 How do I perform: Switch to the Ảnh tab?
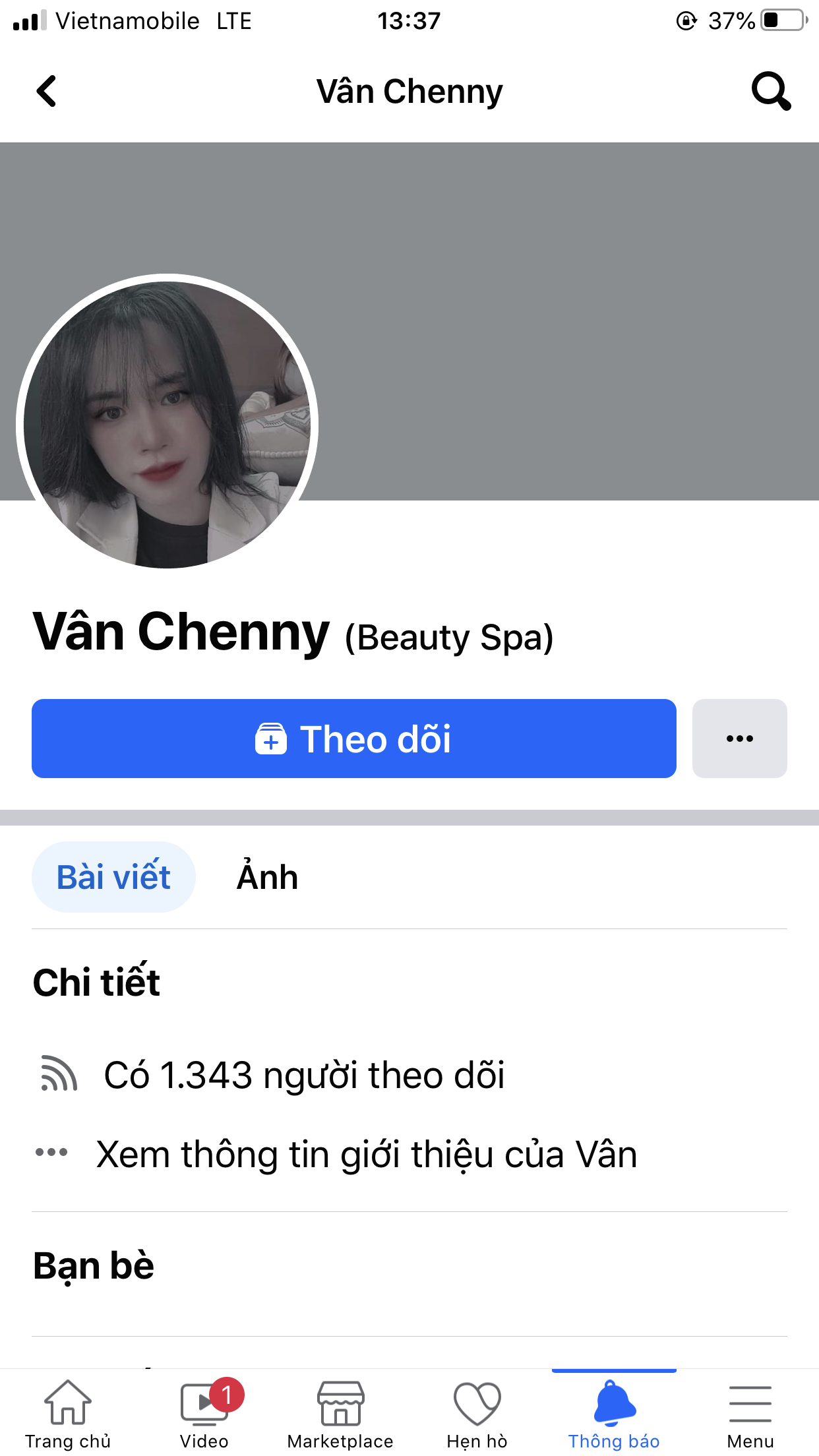[x=267, y=877]
